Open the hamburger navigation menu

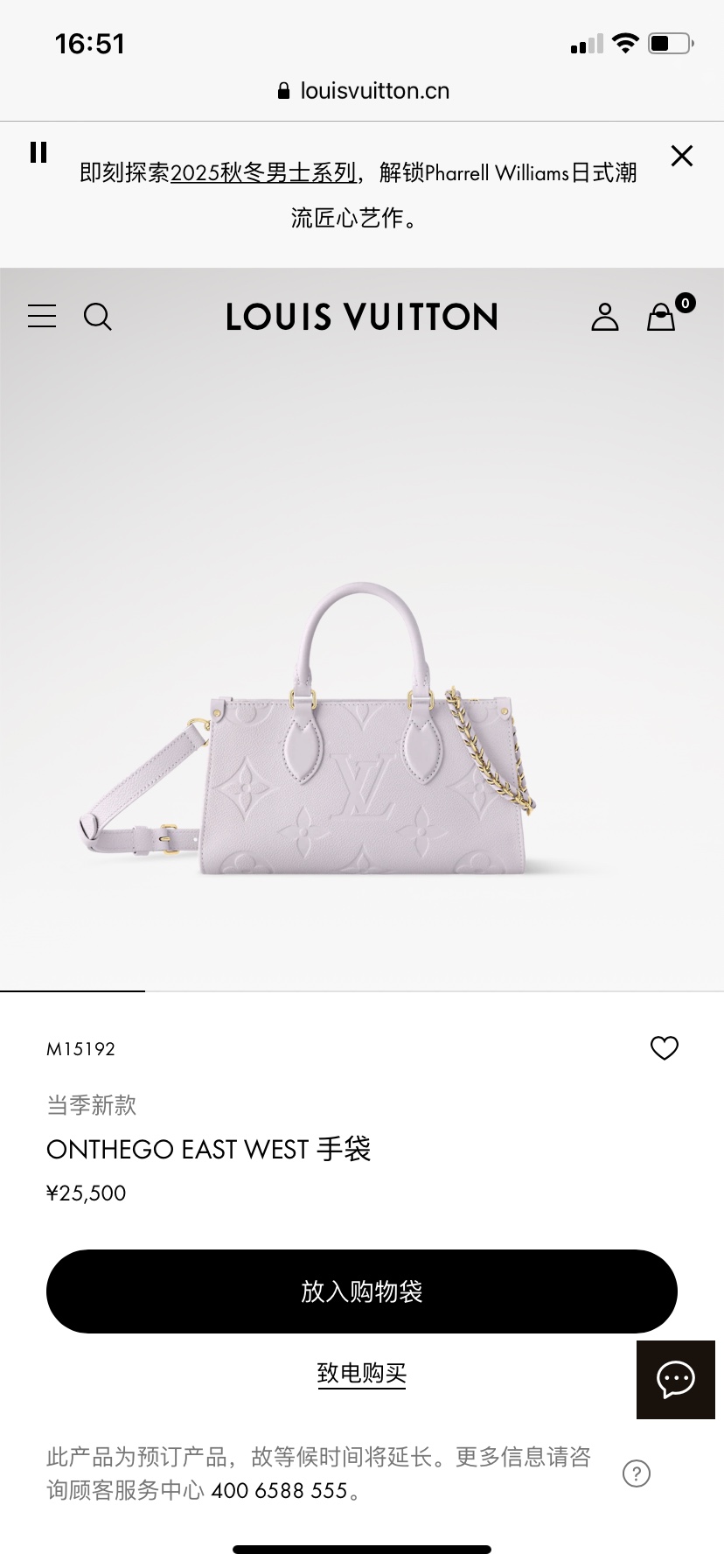coord(41,316)
